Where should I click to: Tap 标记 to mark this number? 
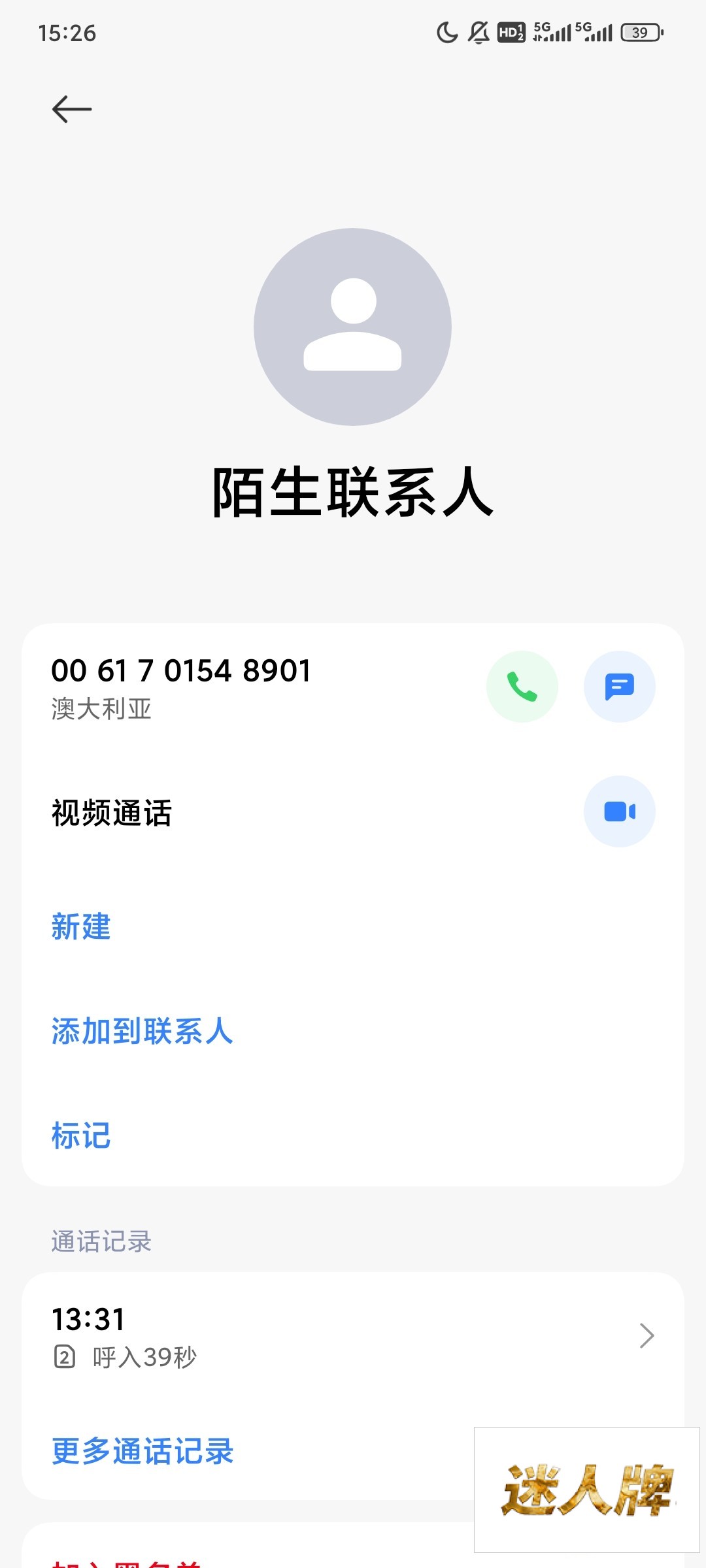(82, 1136)
